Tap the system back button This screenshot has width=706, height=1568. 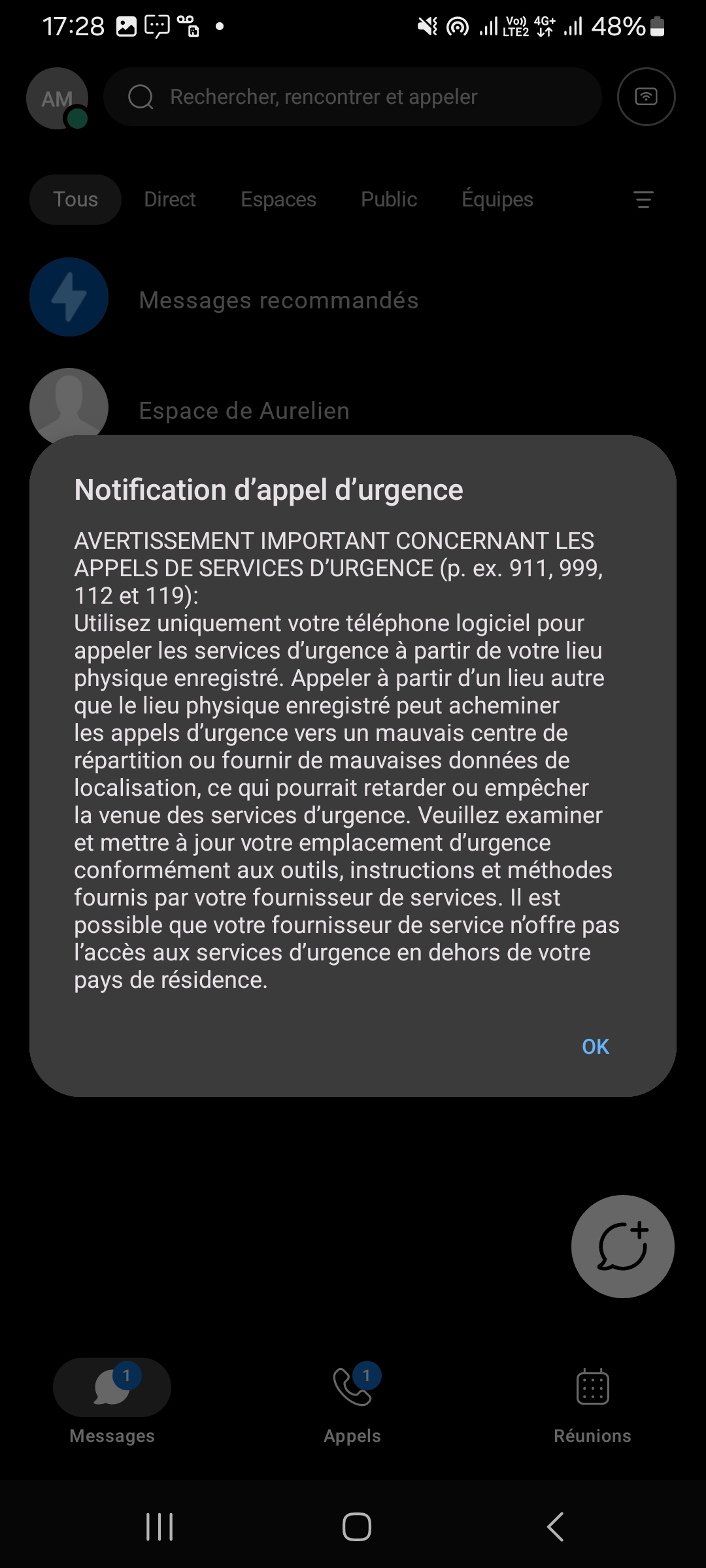(555, 1527)
